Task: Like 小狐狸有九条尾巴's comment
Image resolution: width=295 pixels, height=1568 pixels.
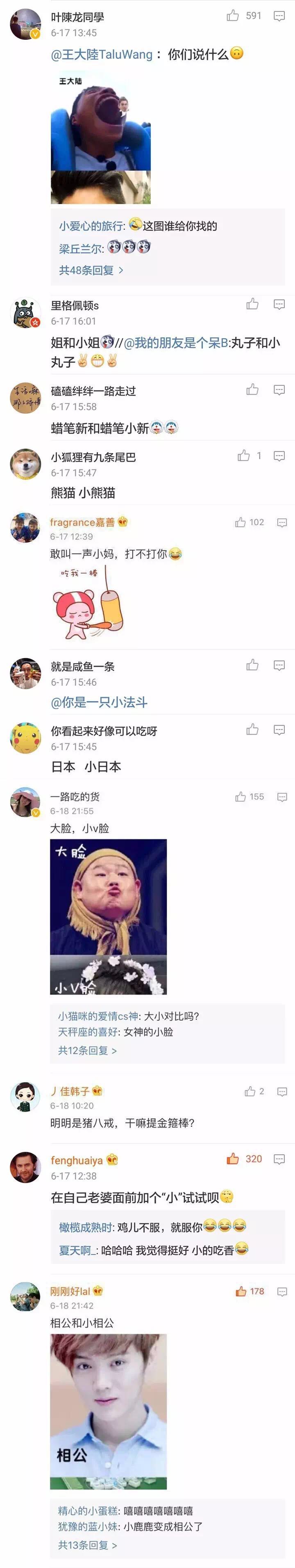Action: [x=244, y=456]
